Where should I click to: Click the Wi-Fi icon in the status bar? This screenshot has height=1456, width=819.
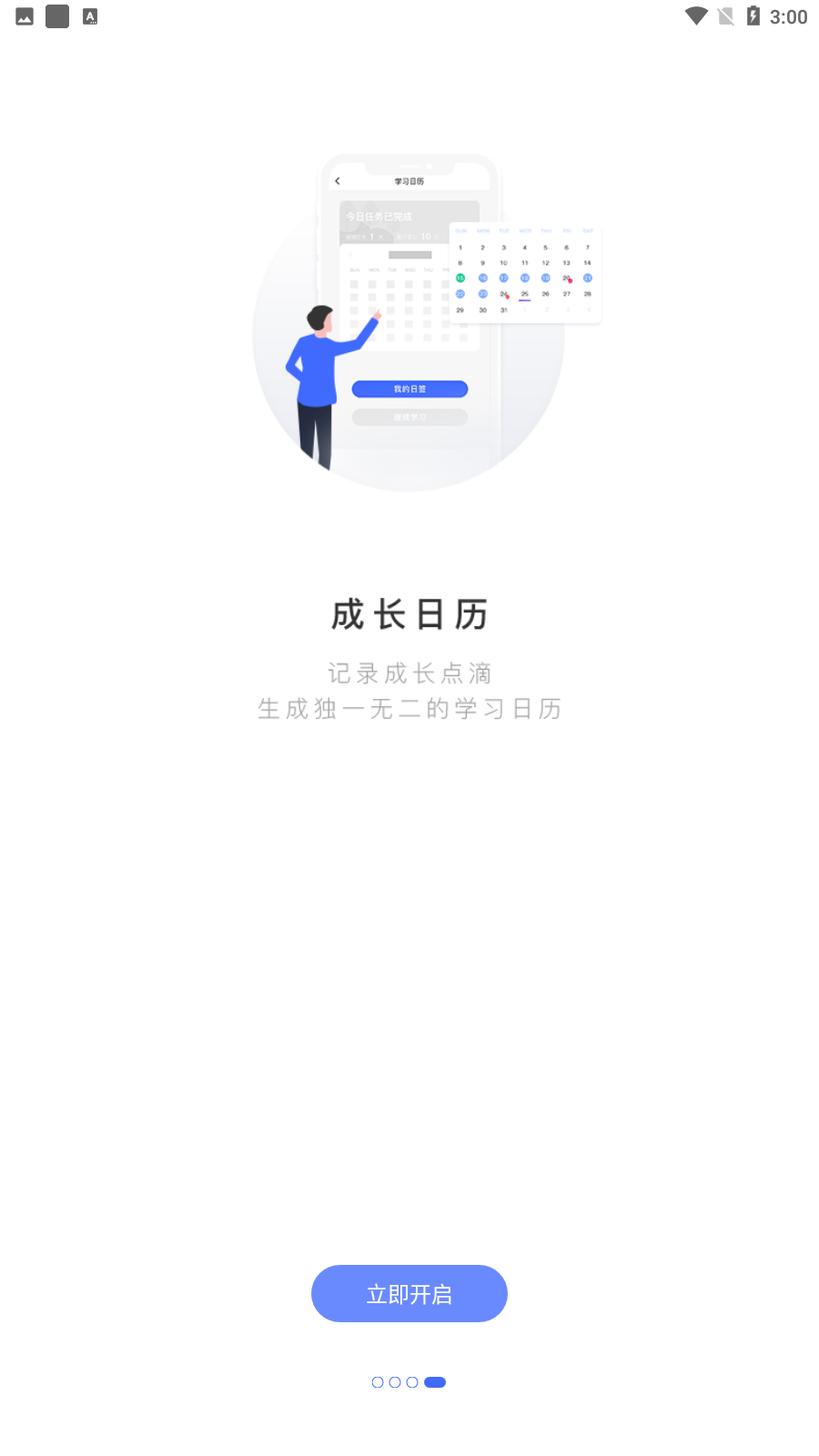pos(695,15)
